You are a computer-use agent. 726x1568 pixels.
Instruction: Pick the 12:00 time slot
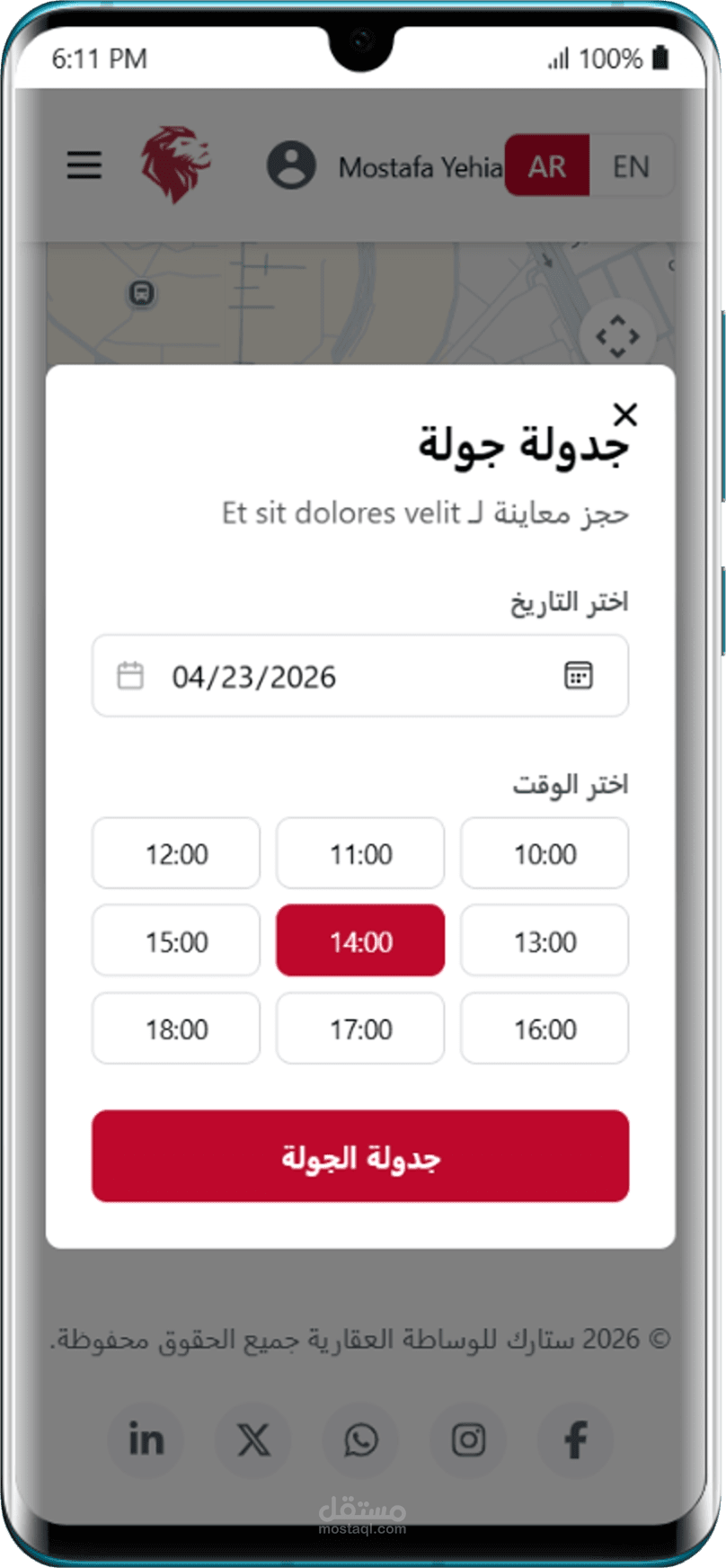point(176,853)
